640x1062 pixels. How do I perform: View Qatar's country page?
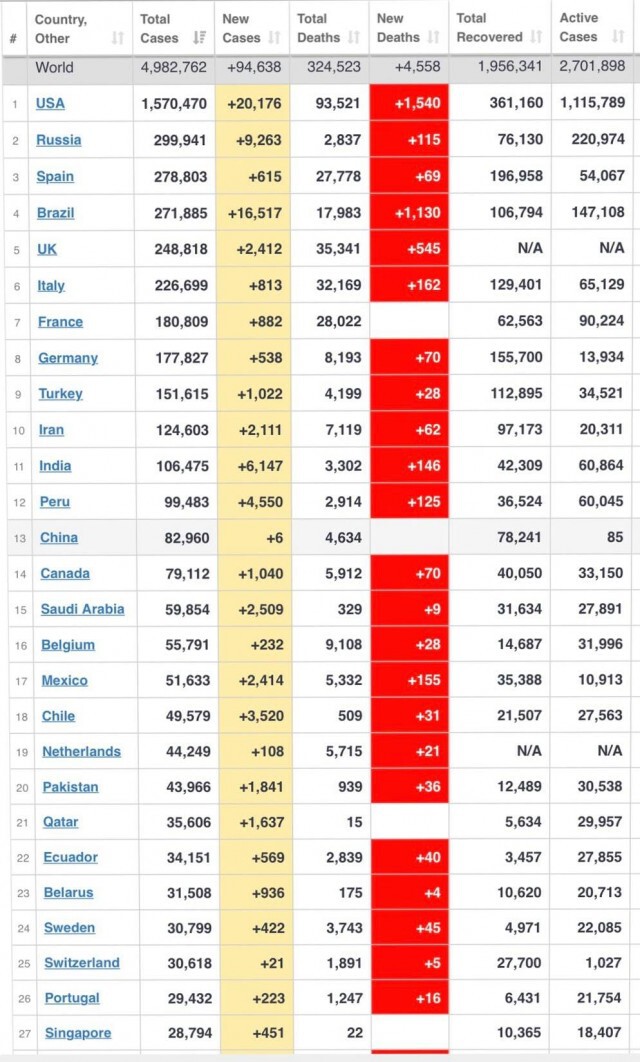coord(60,822)
